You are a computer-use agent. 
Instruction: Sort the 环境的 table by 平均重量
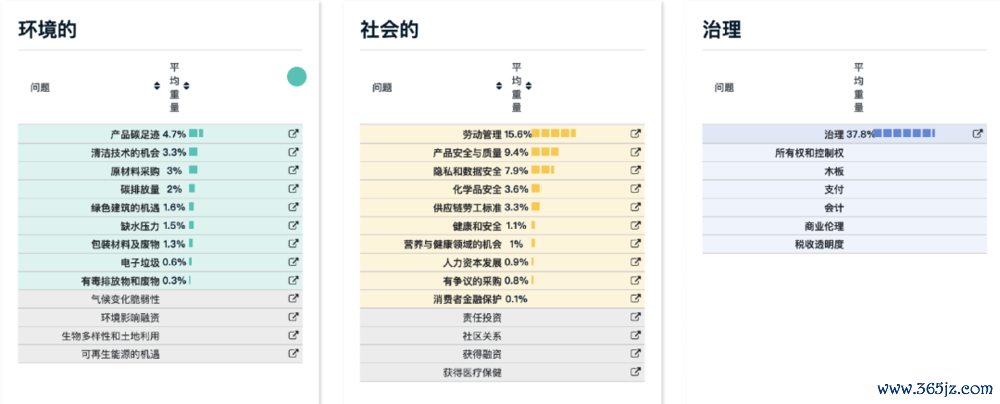[186, 86]
